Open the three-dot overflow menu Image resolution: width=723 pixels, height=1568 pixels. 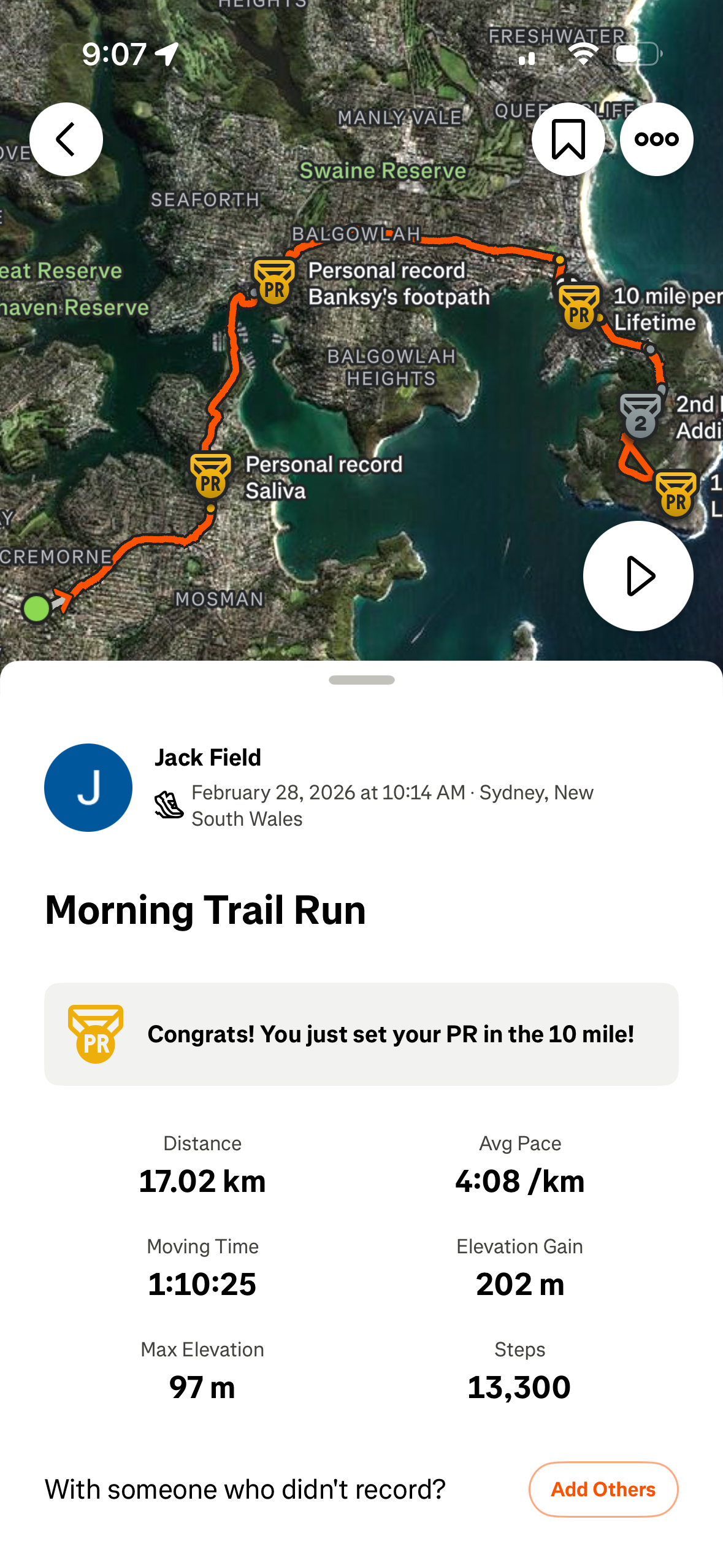[x=656, y=139]
